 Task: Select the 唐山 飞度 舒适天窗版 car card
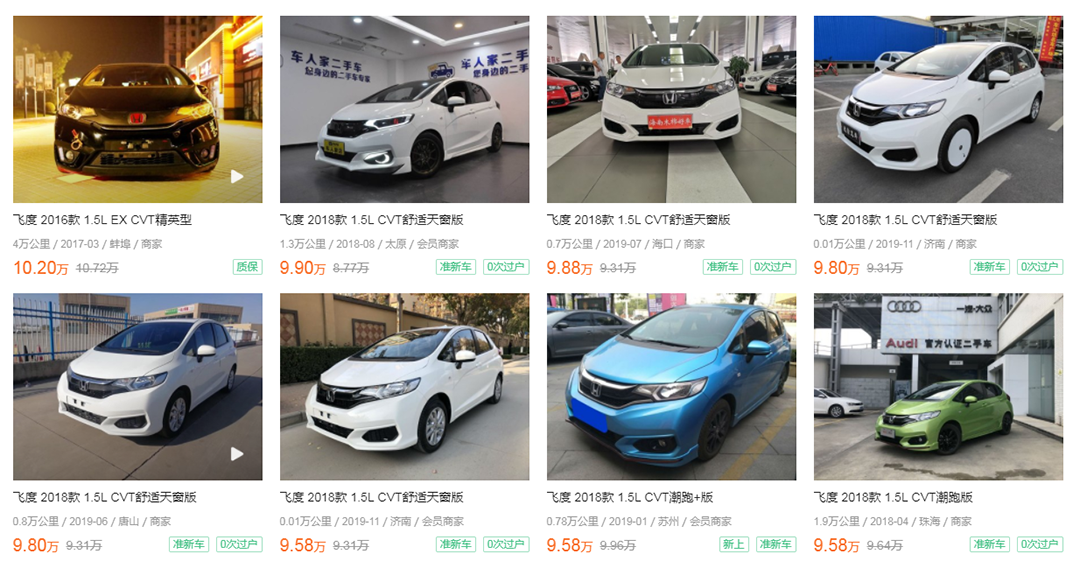click(x=137, y=387)
